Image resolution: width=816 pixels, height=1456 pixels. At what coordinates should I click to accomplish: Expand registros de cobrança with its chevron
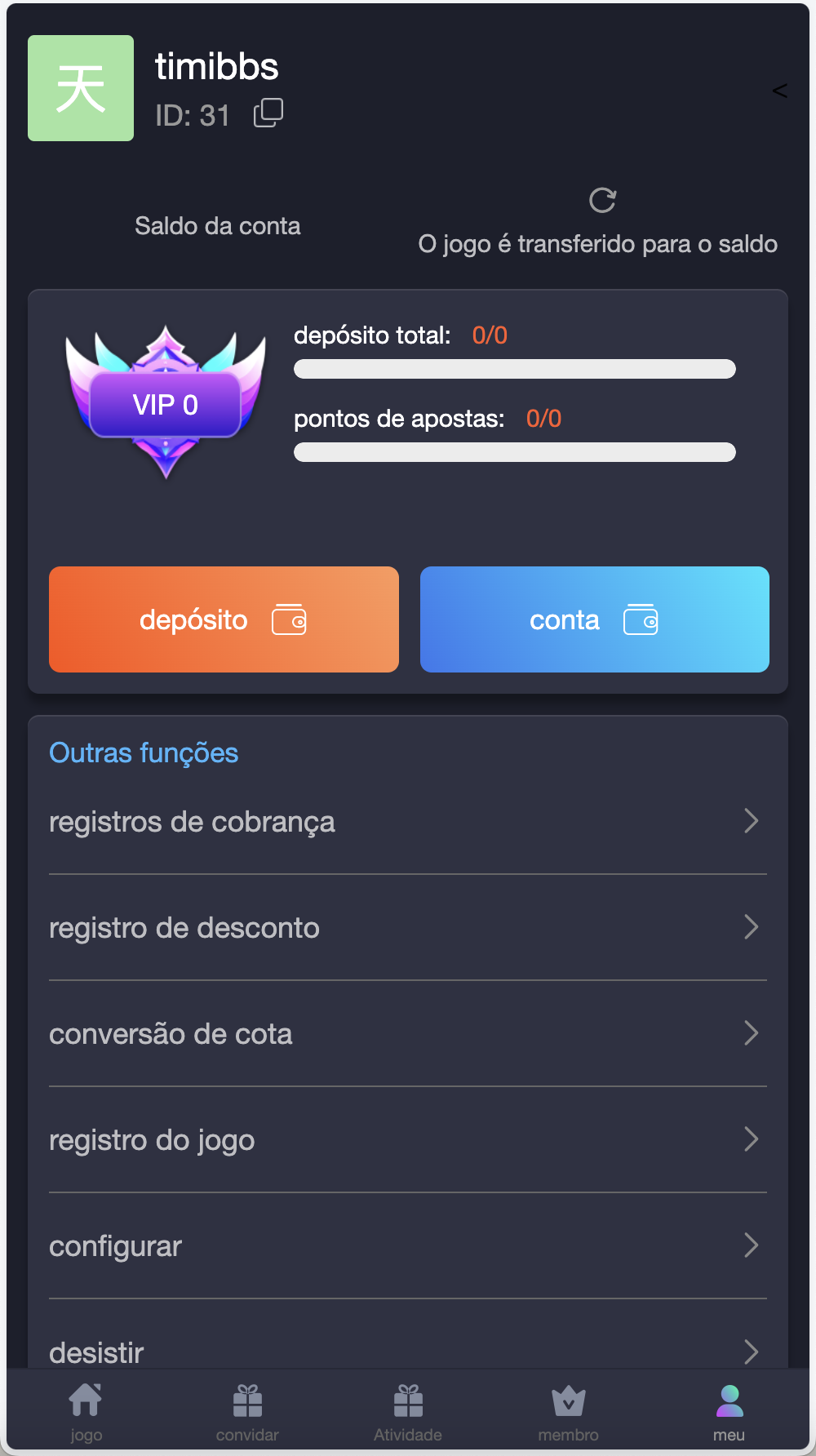tap(752, 822)
